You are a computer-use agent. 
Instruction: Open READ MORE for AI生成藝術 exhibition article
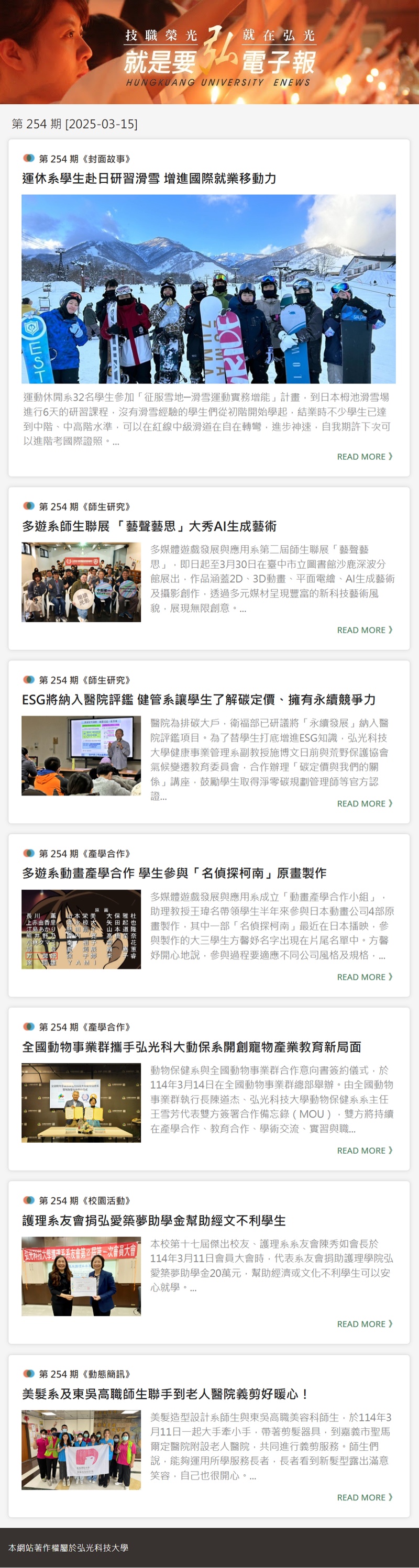coord(364,630)
